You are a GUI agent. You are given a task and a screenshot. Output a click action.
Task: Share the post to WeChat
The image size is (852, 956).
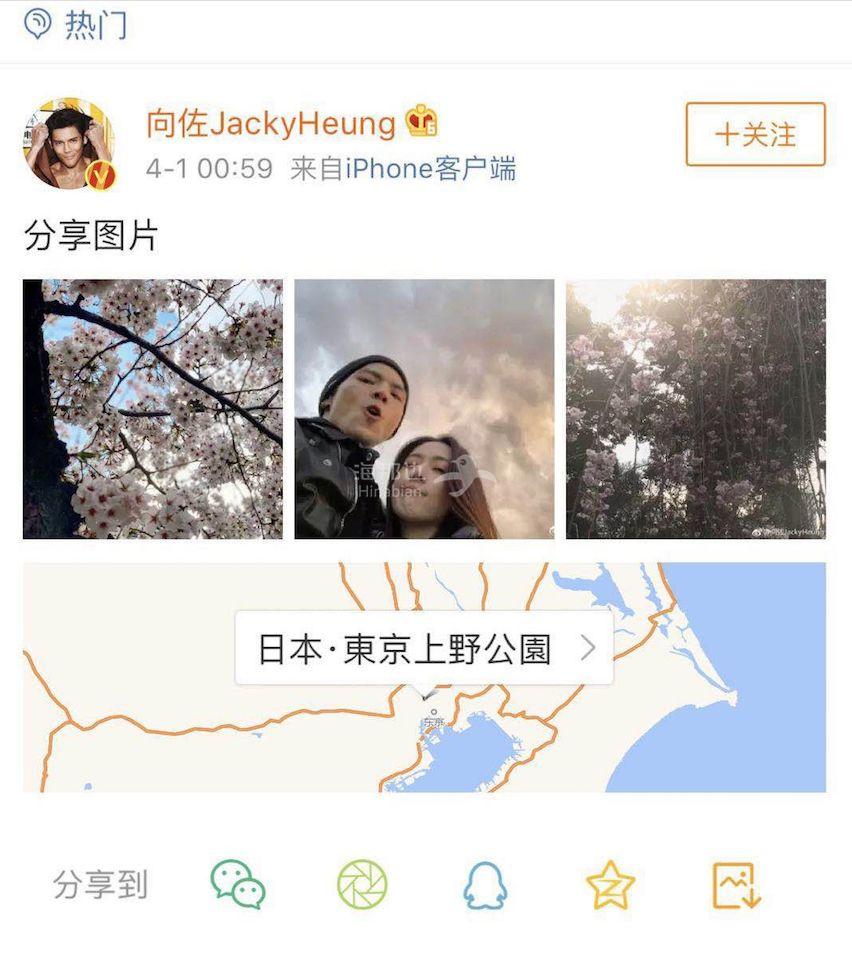[238, 885]
